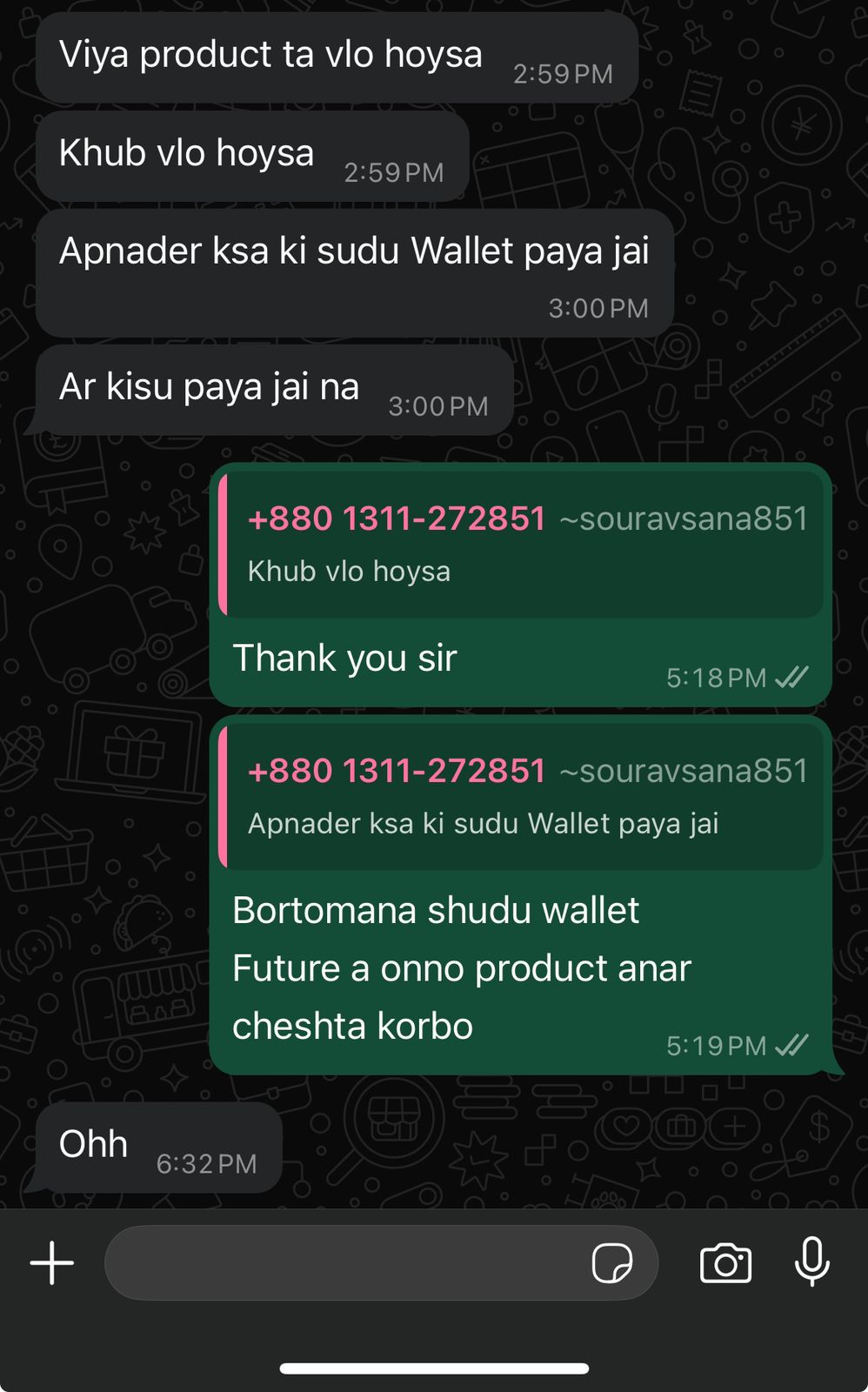Open the camera to take a photo
The width and height of the screenshot is (868, 1392).
pyautogui.click(x=725, y=1263)
